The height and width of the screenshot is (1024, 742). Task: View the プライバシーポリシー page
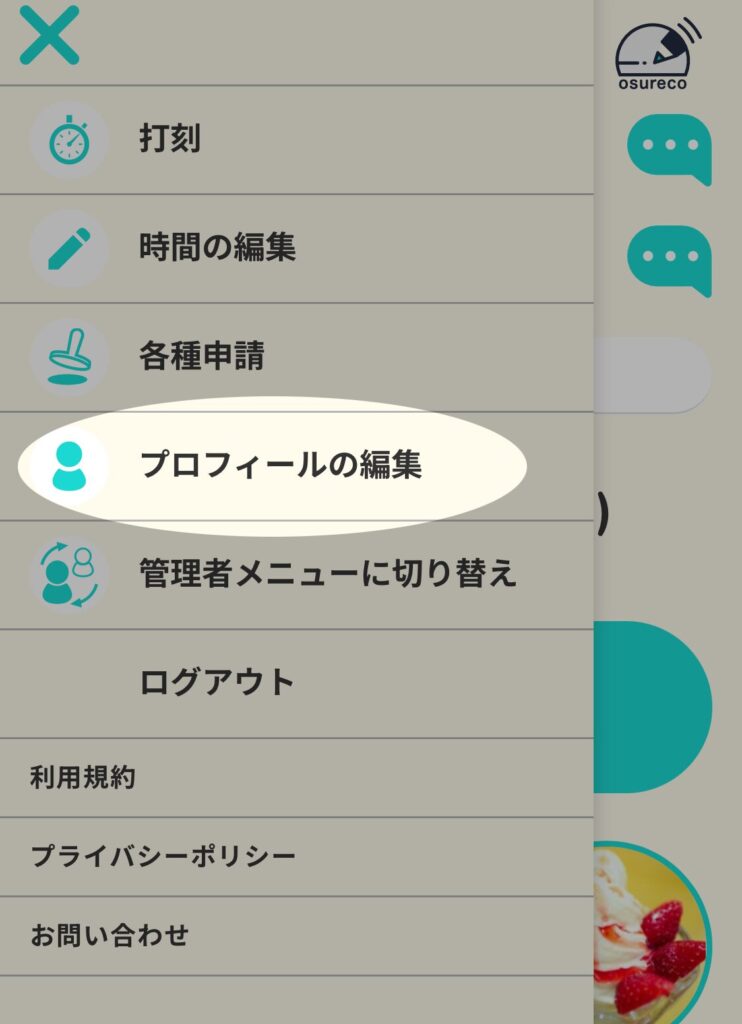point(163,857)
